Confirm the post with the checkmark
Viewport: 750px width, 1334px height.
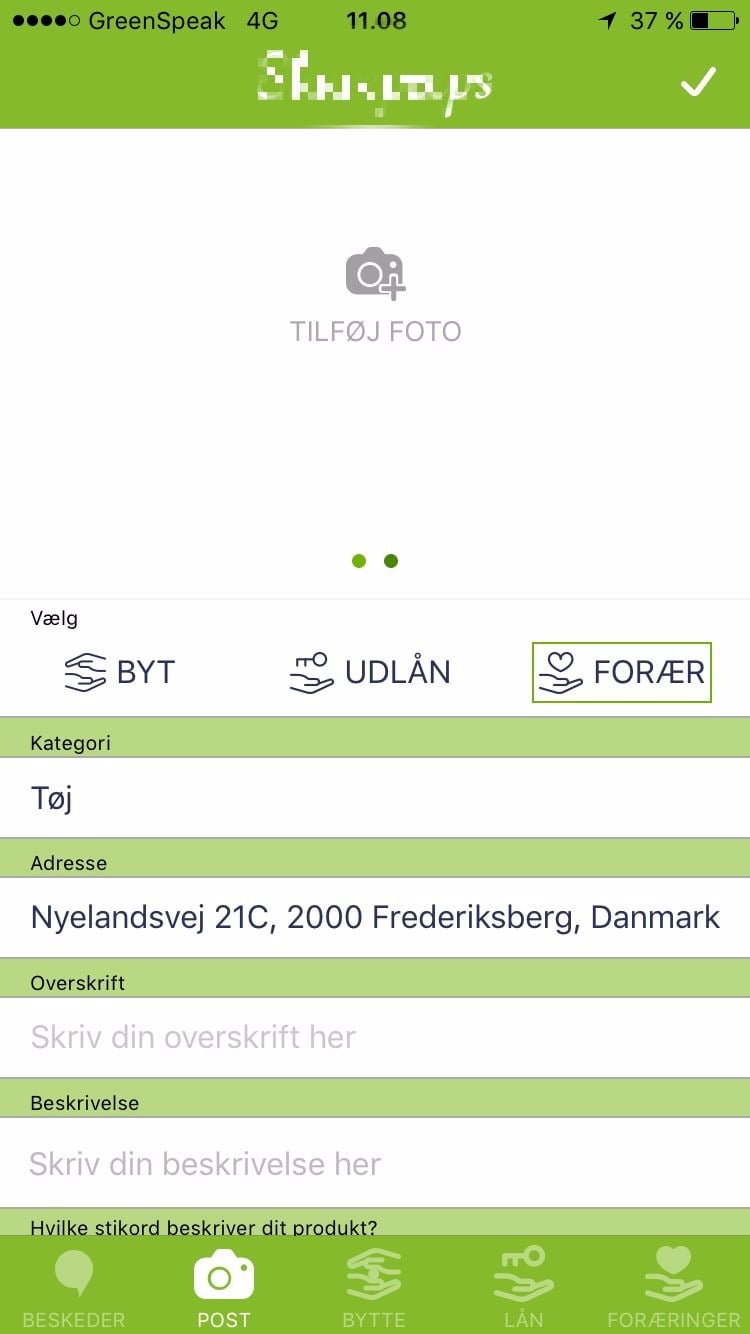click(698, 82)
